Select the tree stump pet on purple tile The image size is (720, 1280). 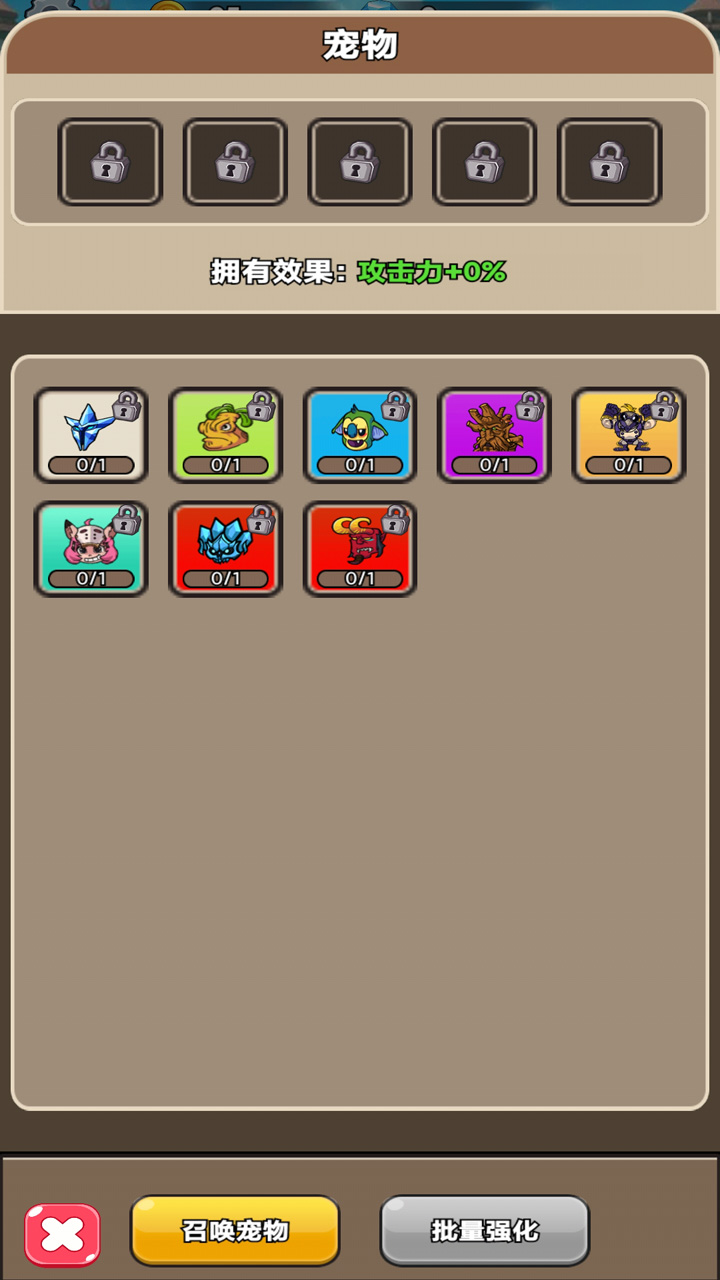tap(494, 435)
